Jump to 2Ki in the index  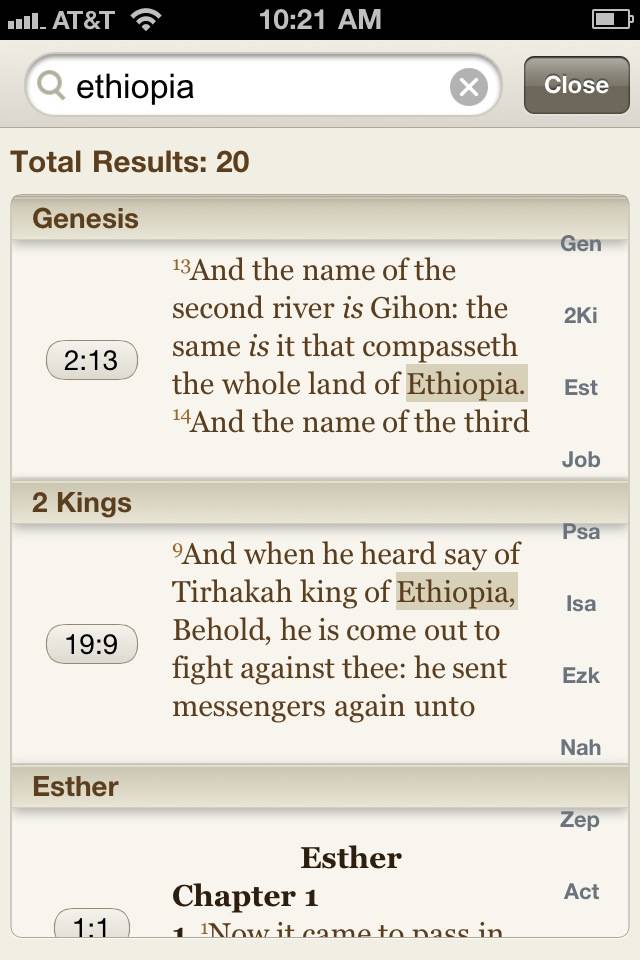pyautogui.click(x=581, y=316)
